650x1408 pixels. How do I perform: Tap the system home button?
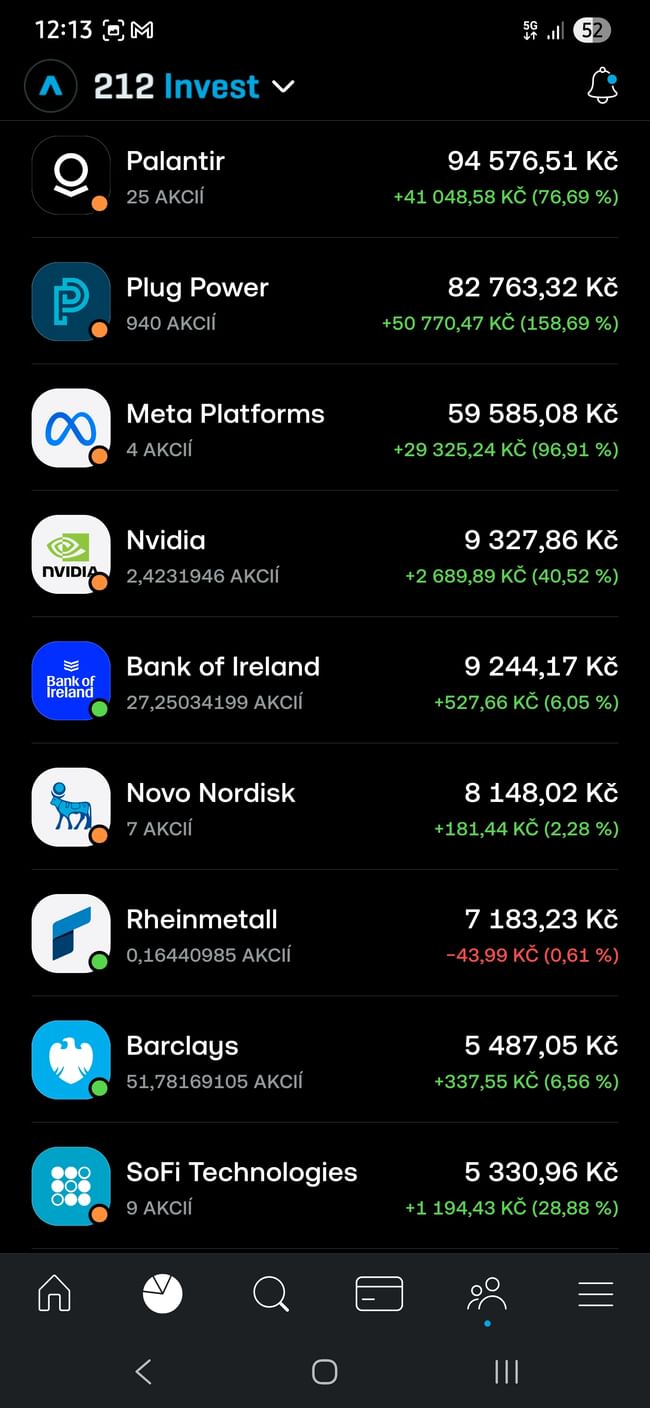click(x=325, y=1371)
